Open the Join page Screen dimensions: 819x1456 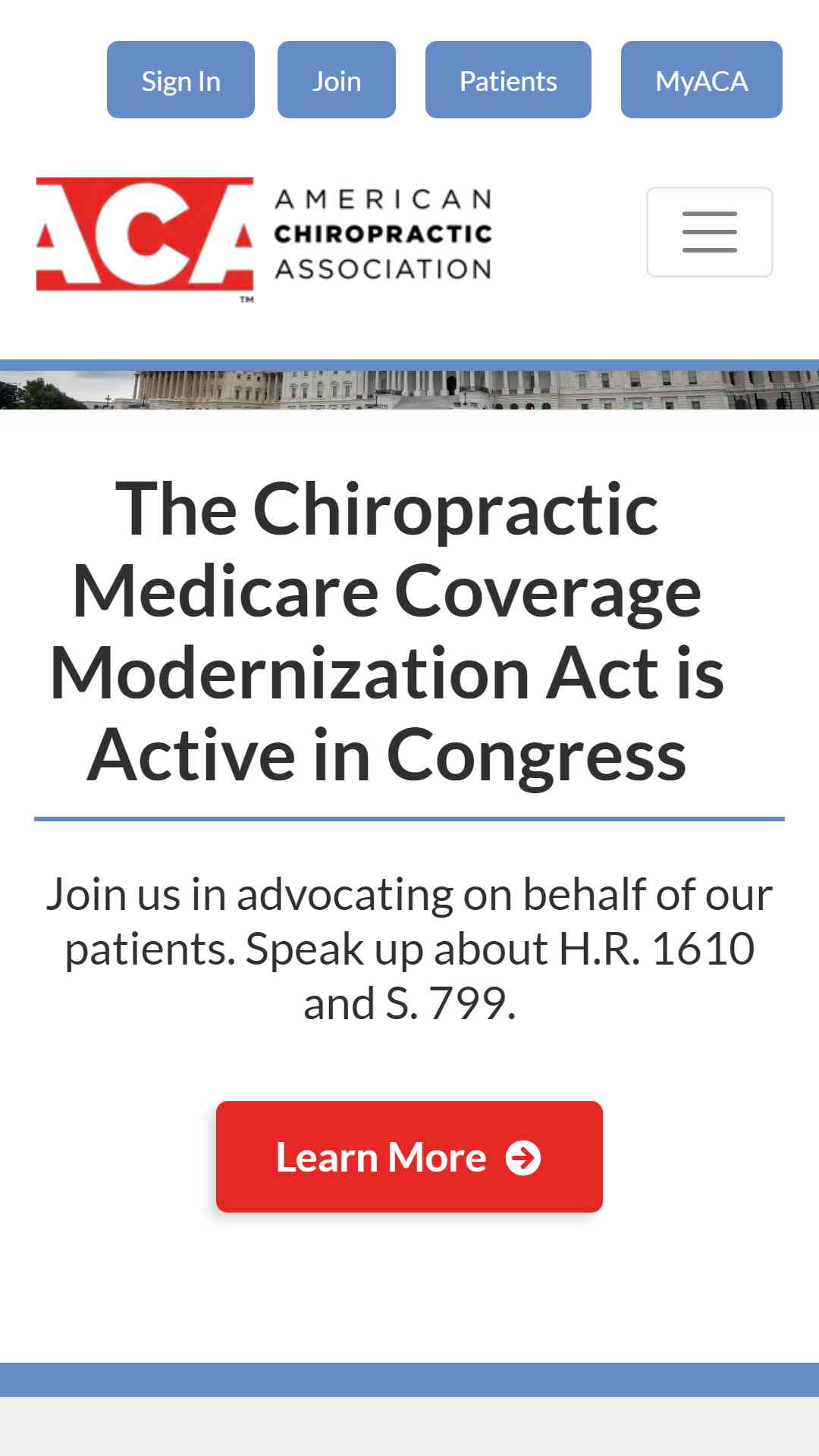click(337, 80)
